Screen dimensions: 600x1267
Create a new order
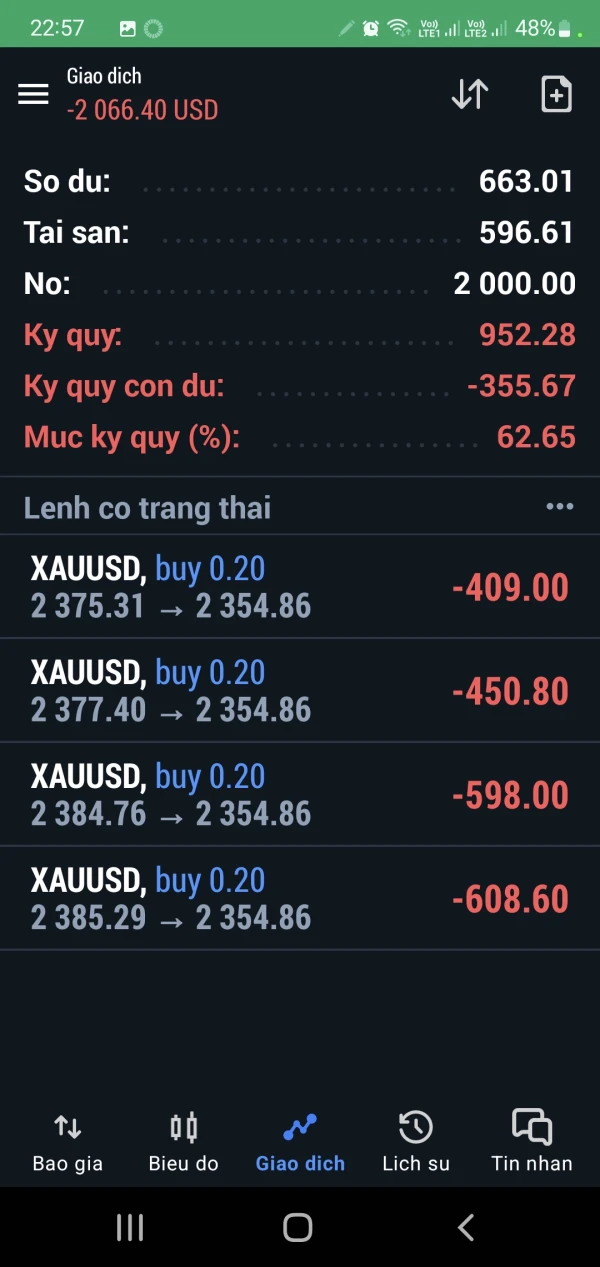click(x=556, y=94)
